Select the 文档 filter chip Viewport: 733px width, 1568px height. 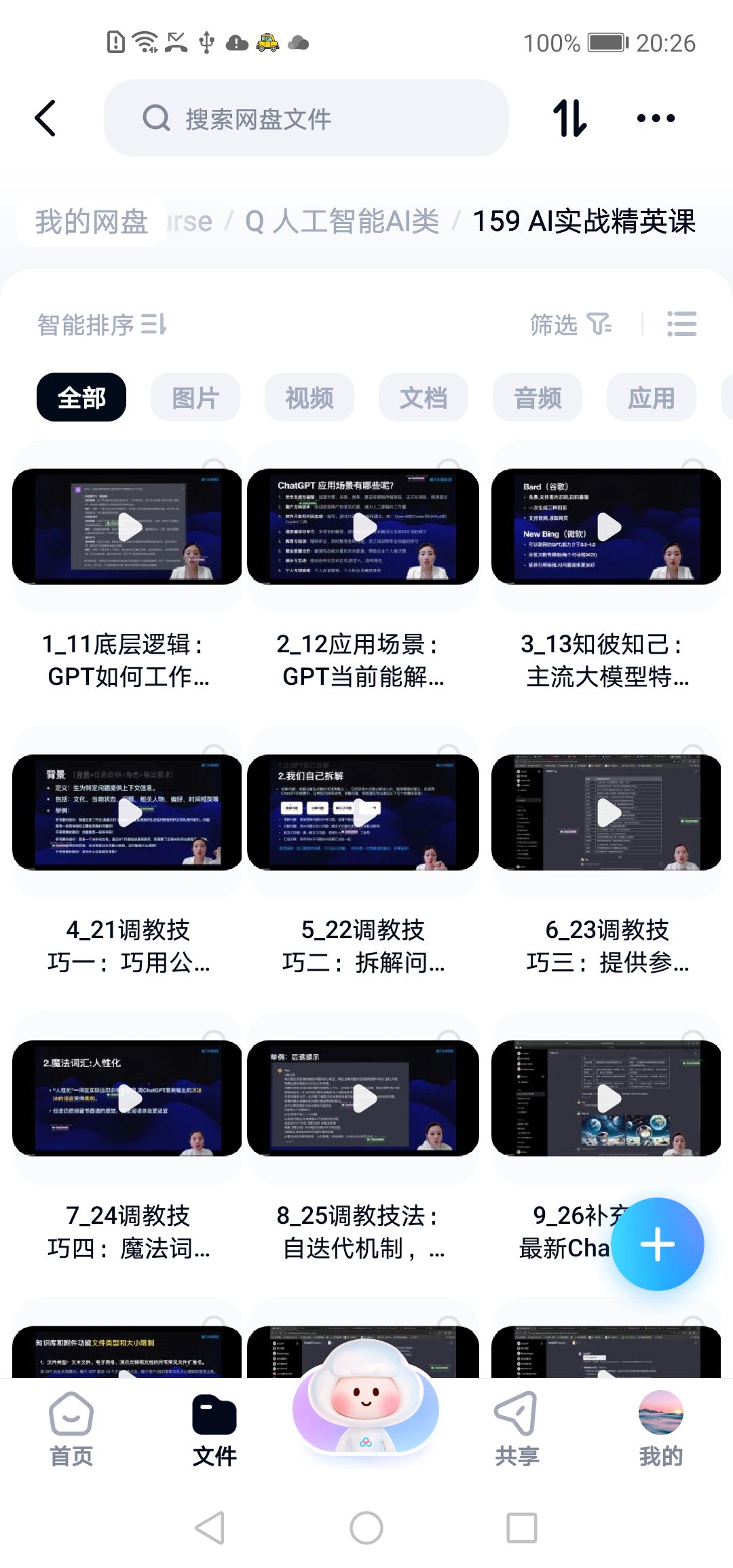(424, 397)
